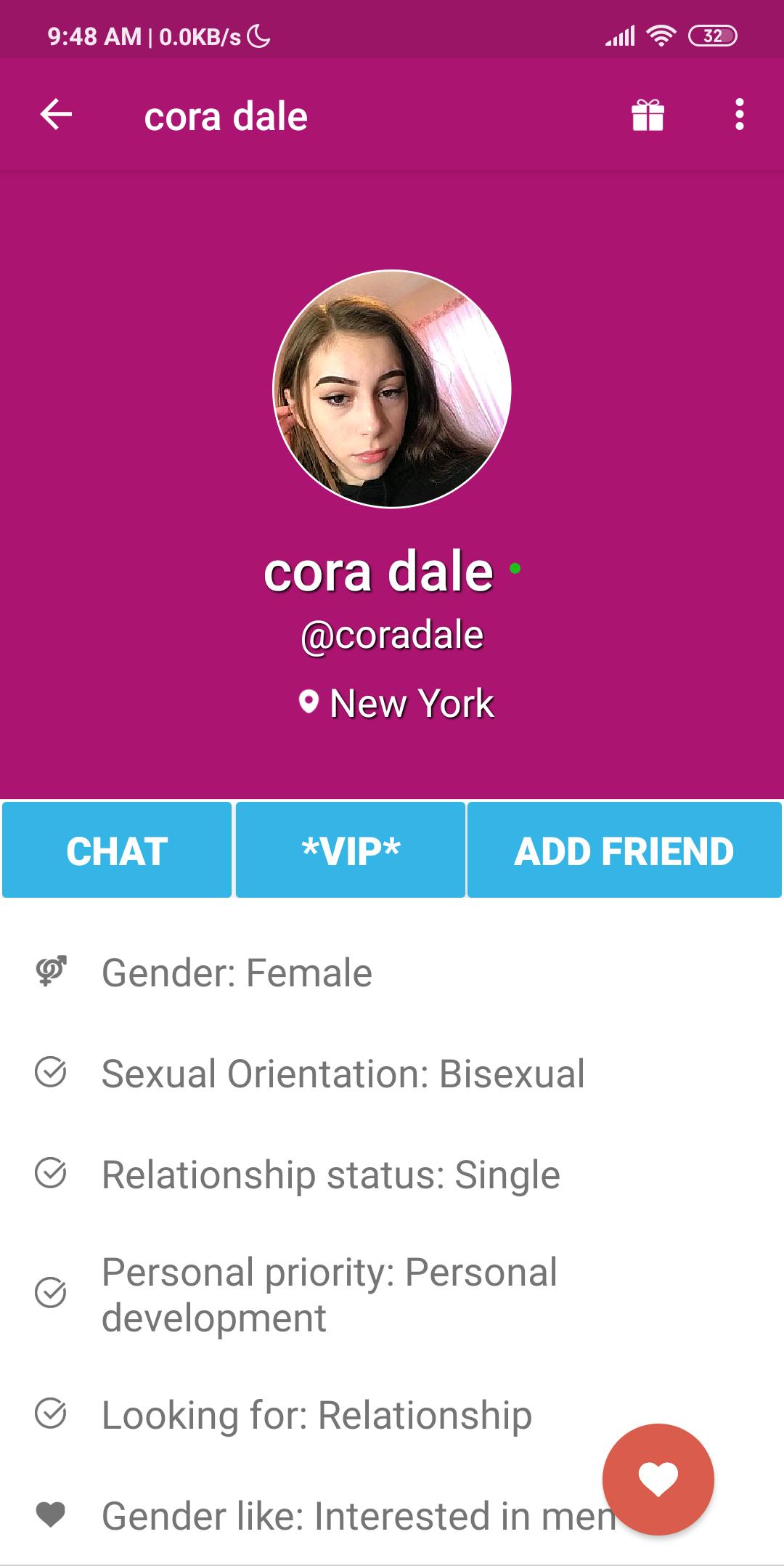Screen dimensions: 784x1566
Task: Go back using the arrow icon
Action: click(x=56, y=115)
